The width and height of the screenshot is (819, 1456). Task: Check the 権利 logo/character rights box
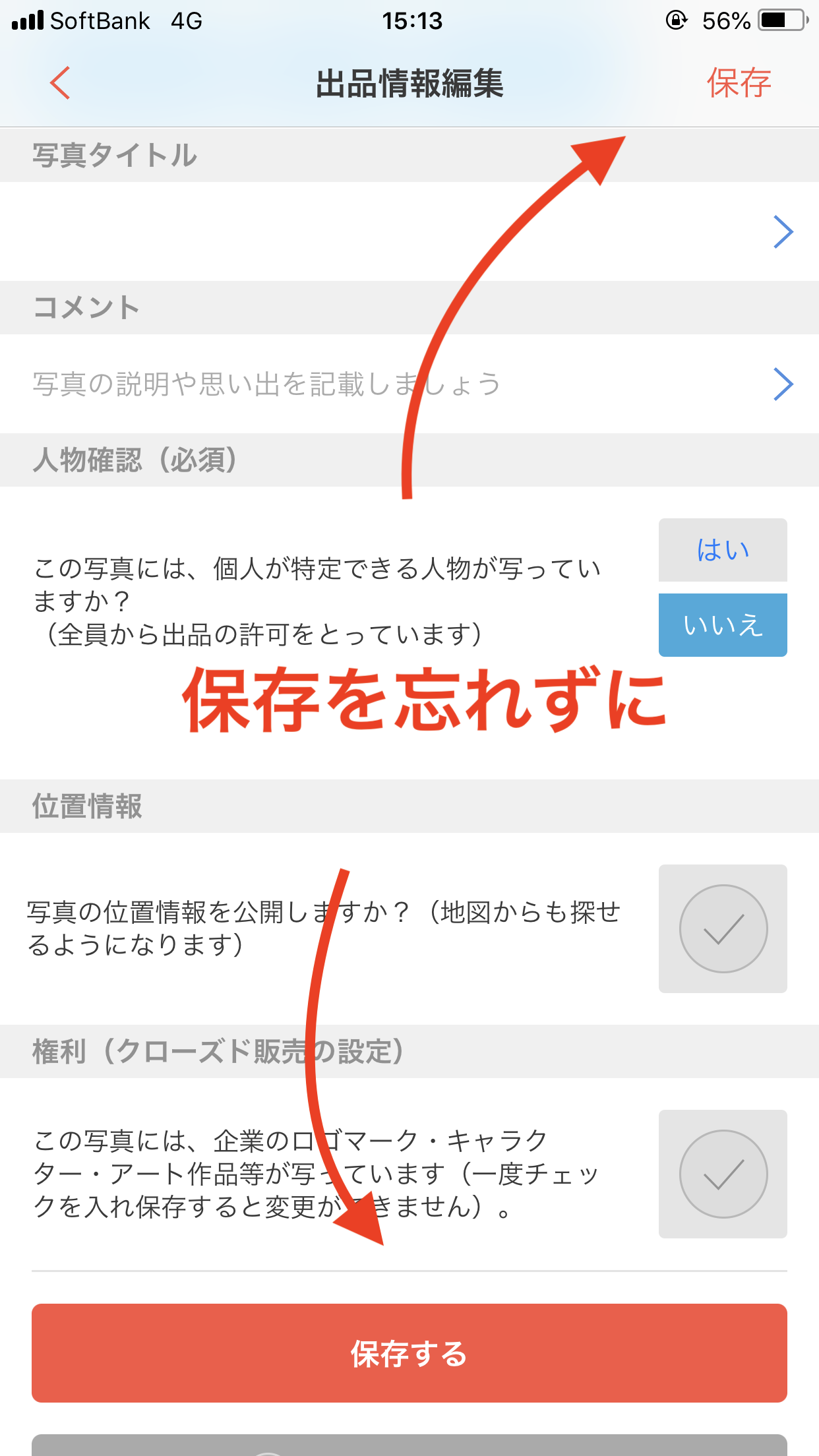click(x=723, y=1174)
